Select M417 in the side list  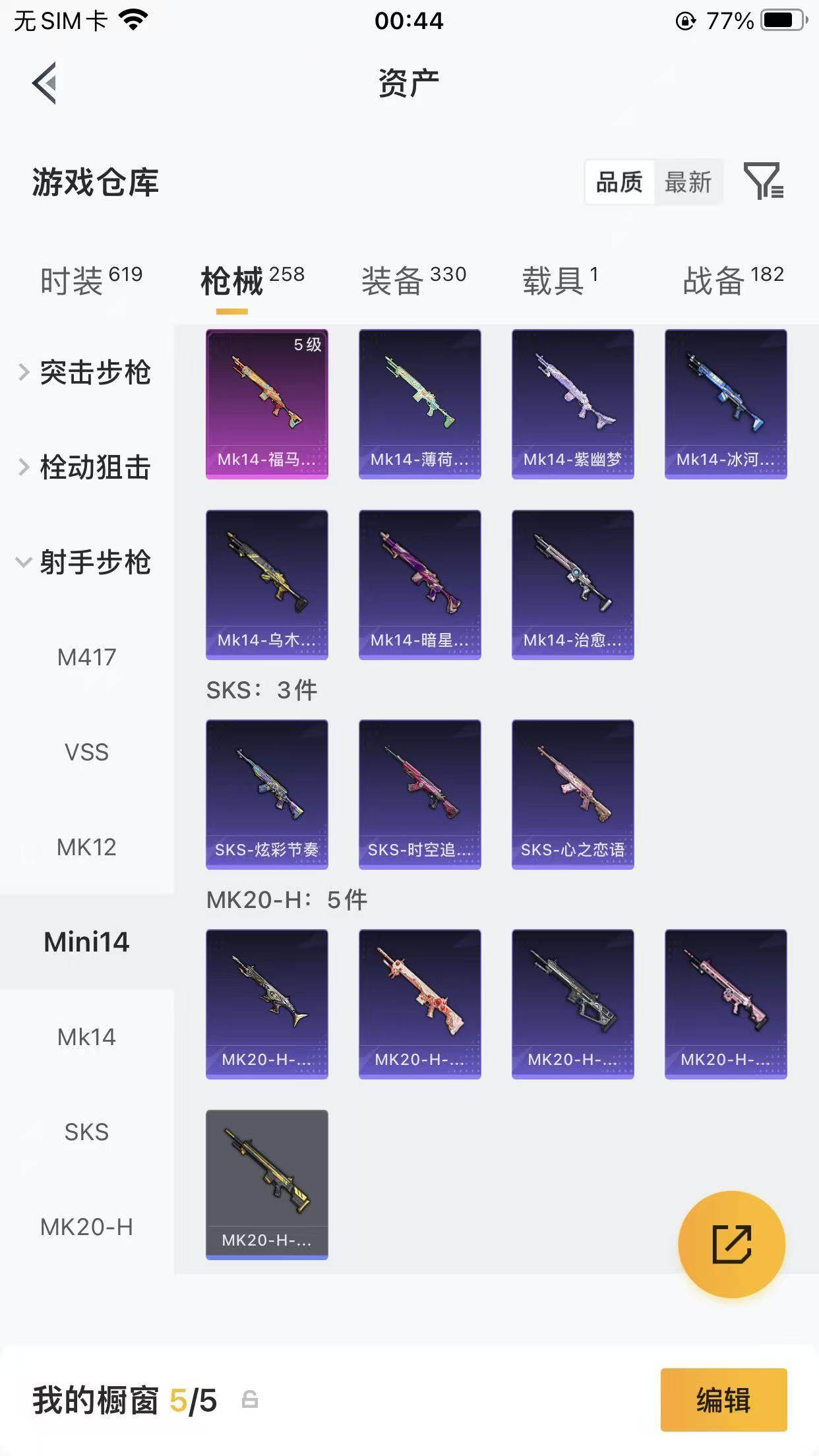tap(86, 657)
